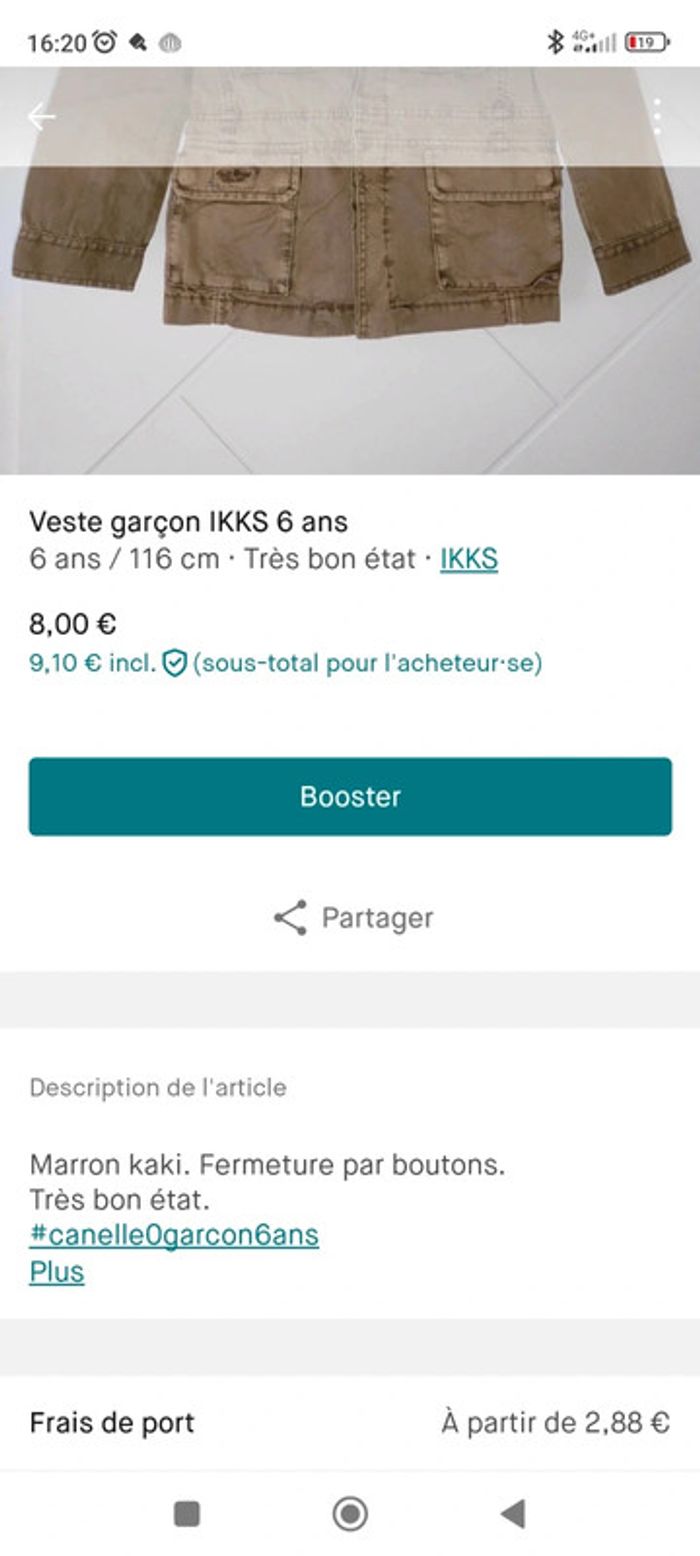700x1556 pixels.
Task: Go to the system home screen
Action: 350,1514
